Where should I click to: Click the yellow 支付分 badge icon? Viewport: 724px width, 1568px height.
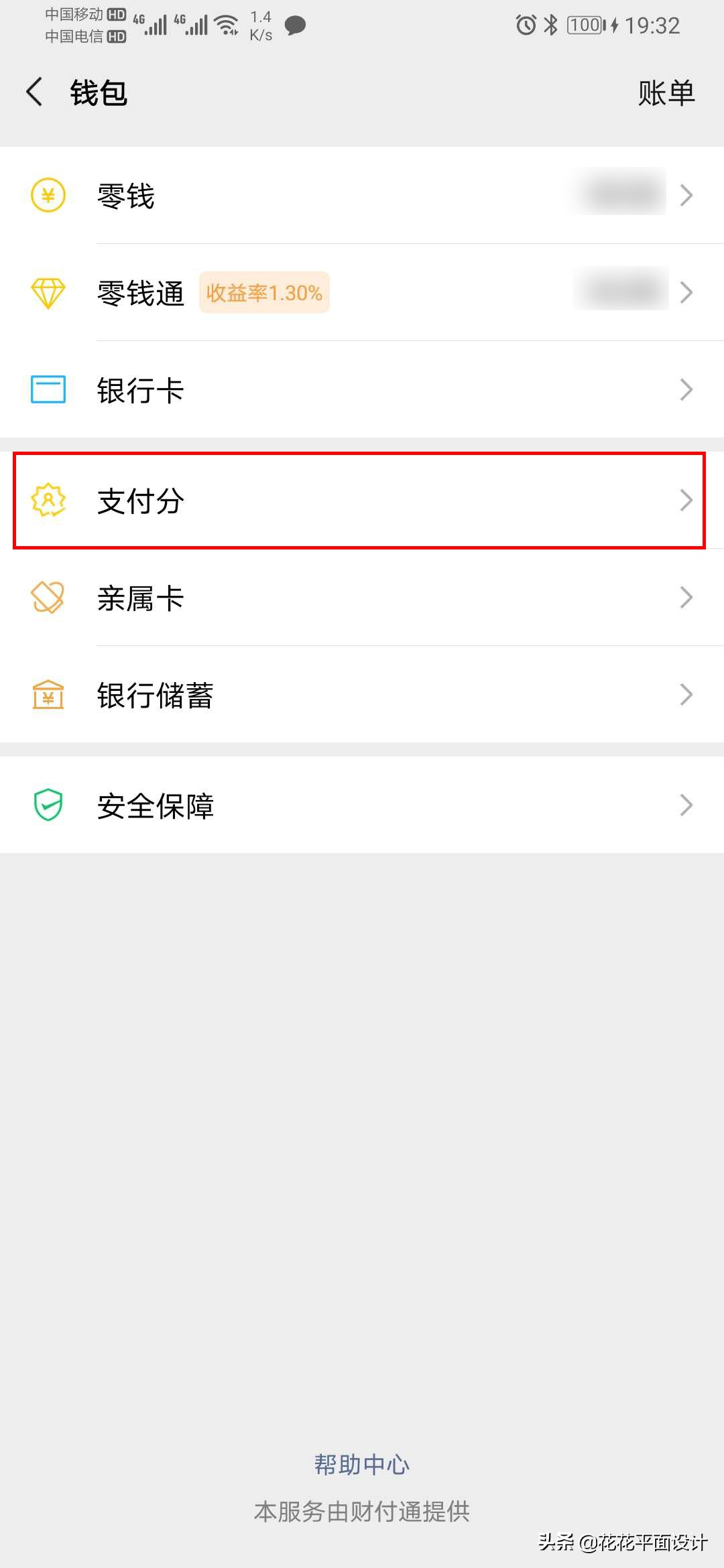click(x=47, y=499)
